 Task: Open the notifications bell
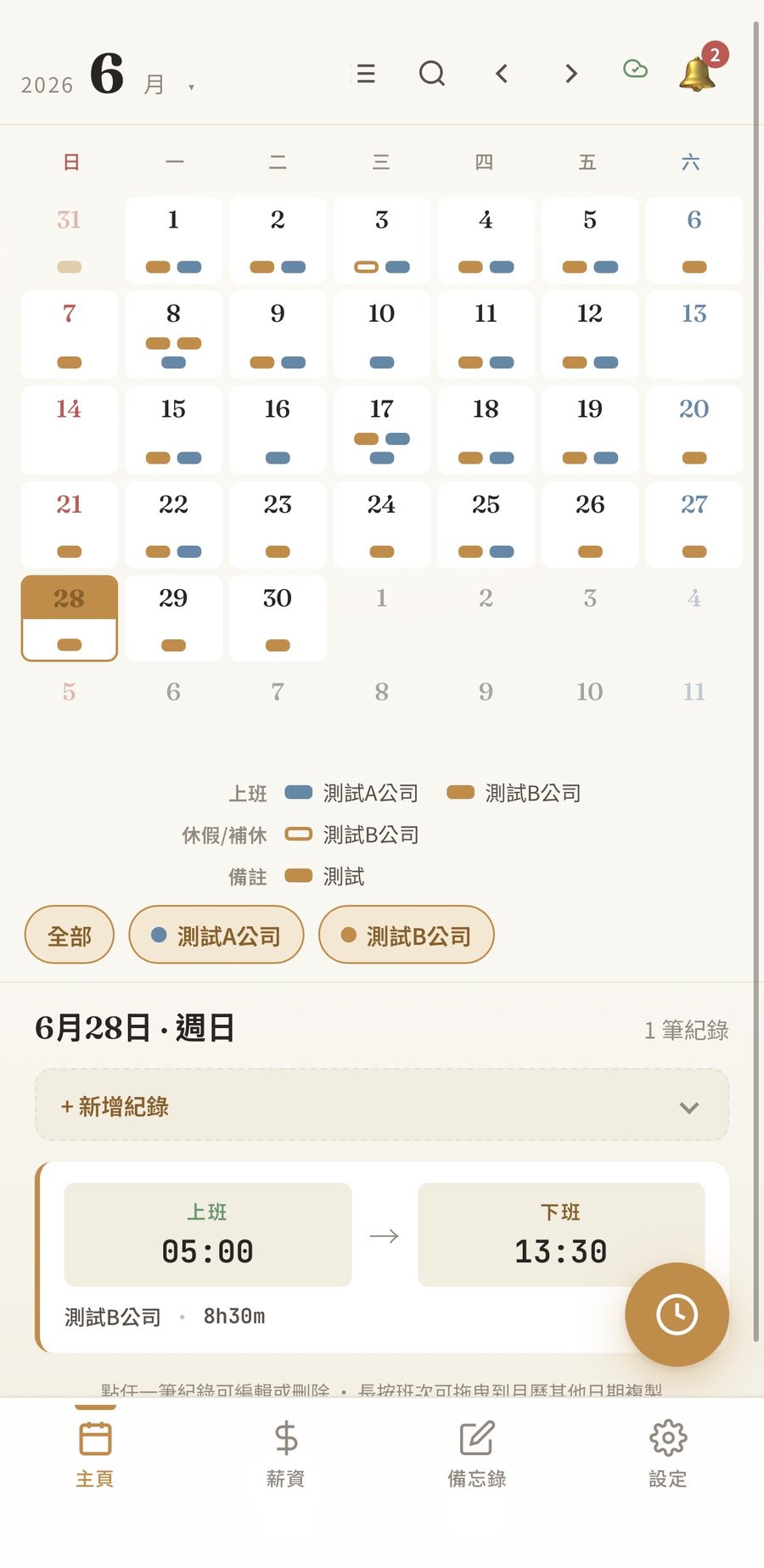point(698,73)
